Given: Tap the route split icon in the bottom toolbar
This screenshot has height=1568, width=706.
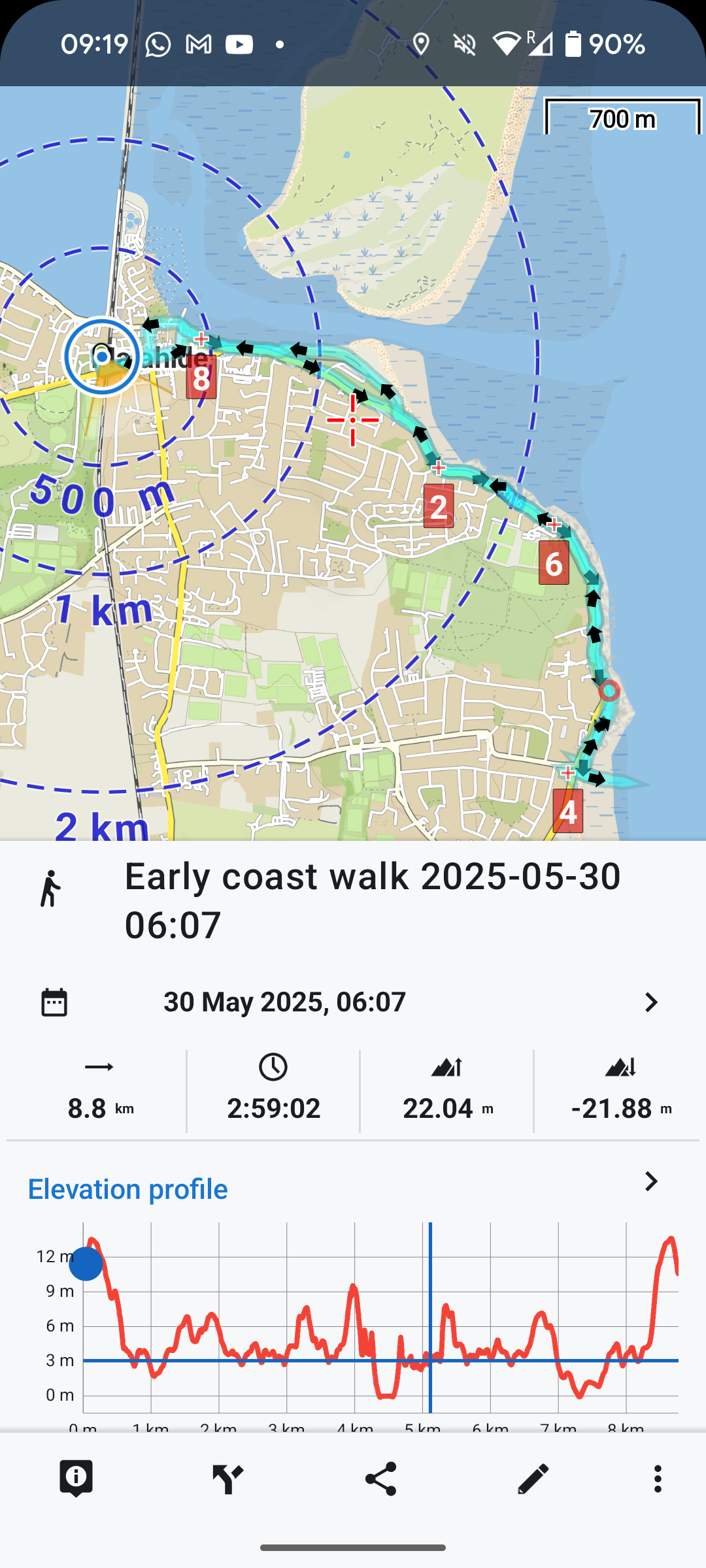Looking at the screenshot, I should (227, 1478).
